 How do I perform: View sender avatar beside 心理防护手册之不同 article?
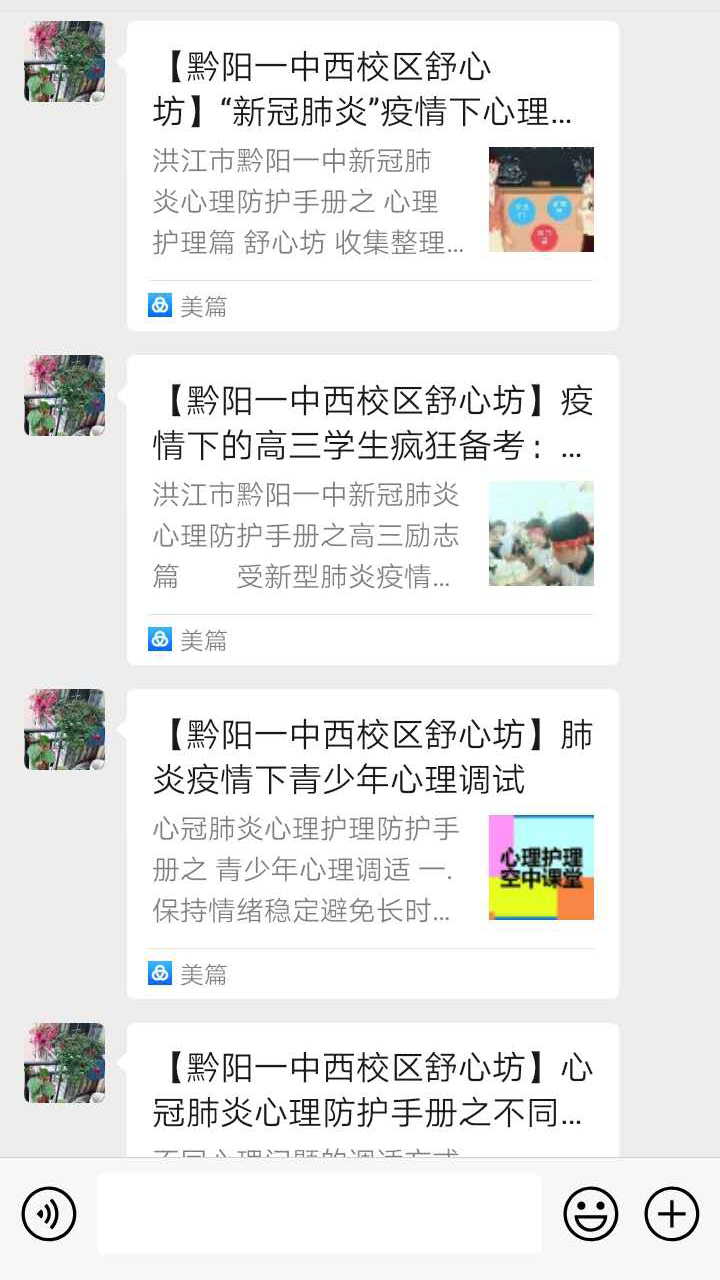[64, 1064]
